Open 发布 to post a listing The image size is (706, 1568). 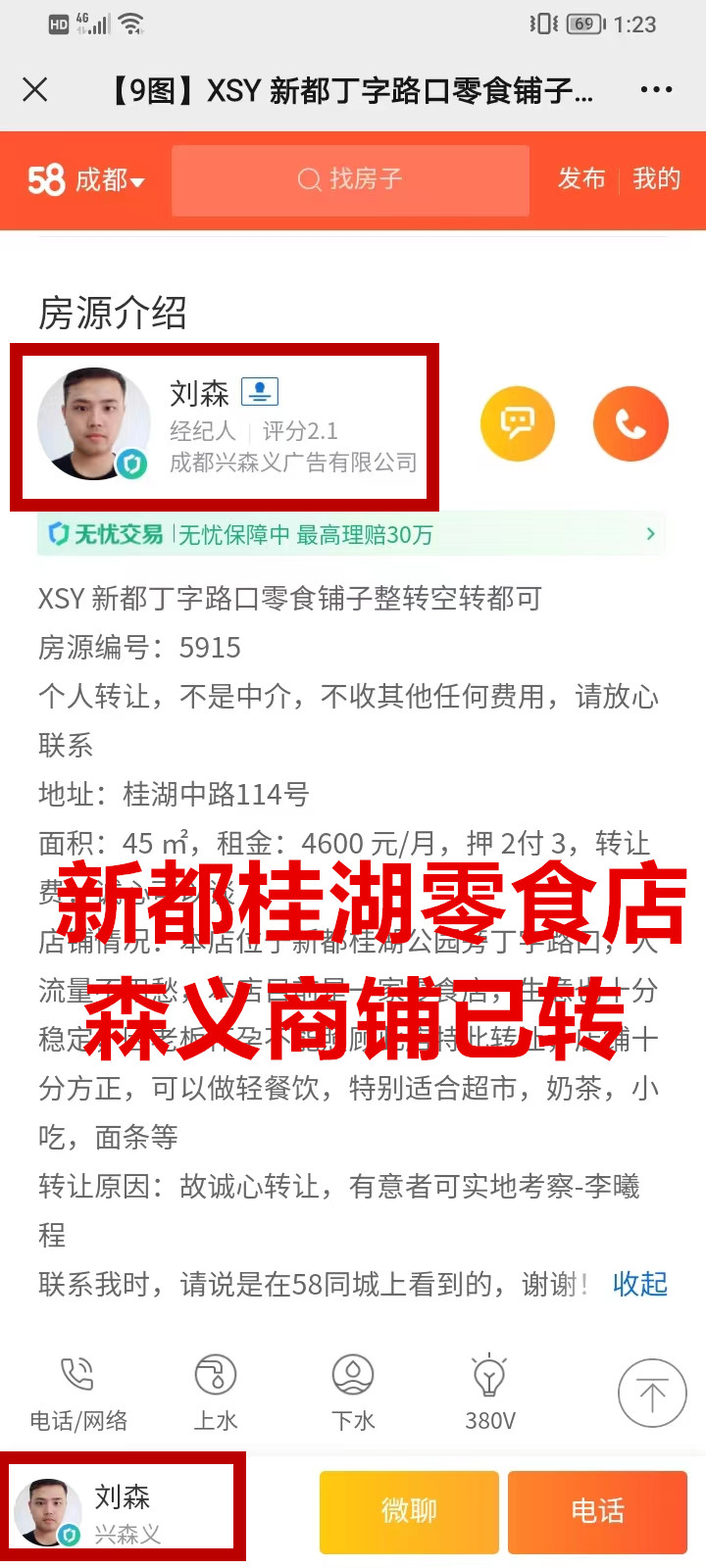[581, 178]
